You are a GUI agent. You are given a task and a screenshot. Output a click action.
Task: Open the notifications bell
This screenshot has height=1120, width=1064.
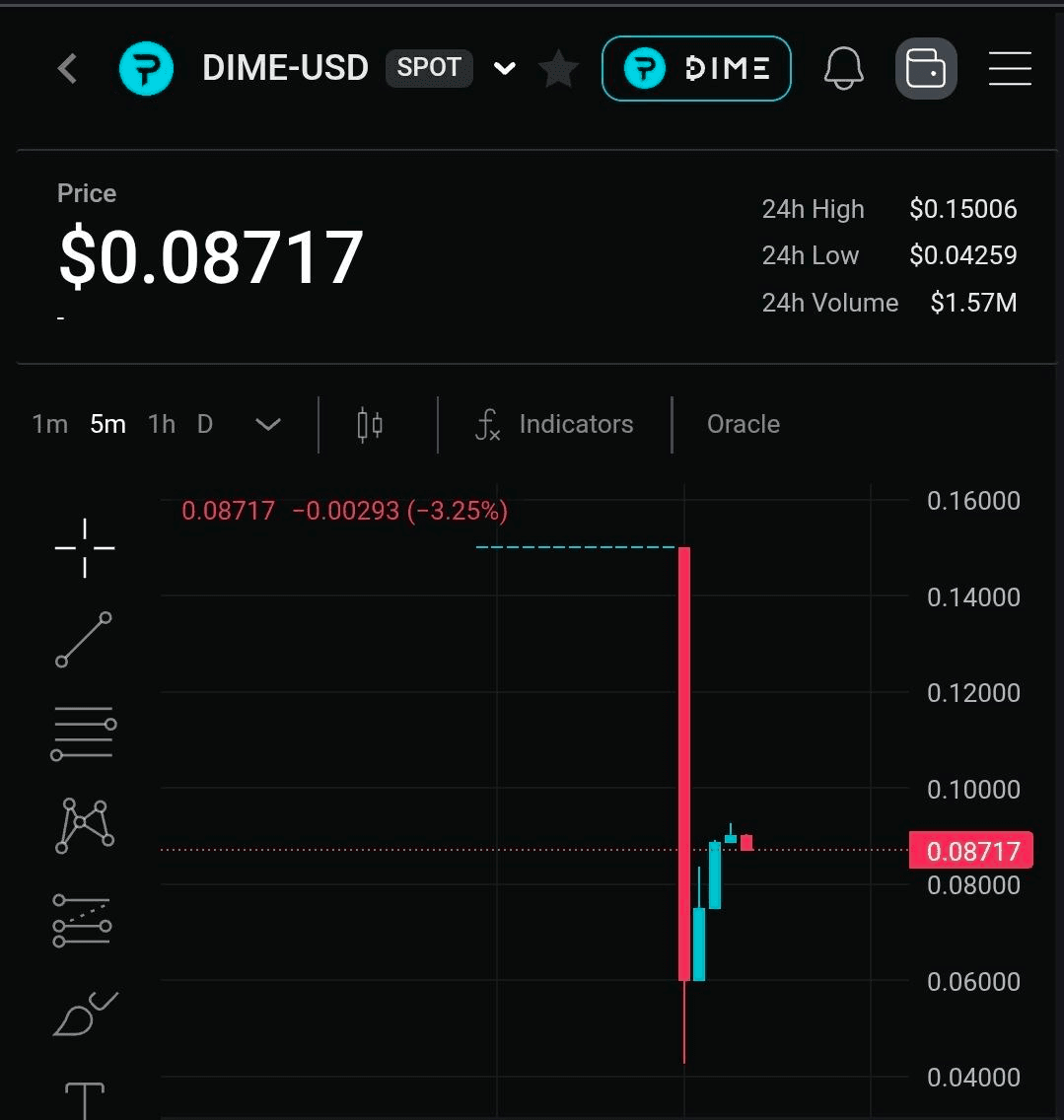coord(843,69)
